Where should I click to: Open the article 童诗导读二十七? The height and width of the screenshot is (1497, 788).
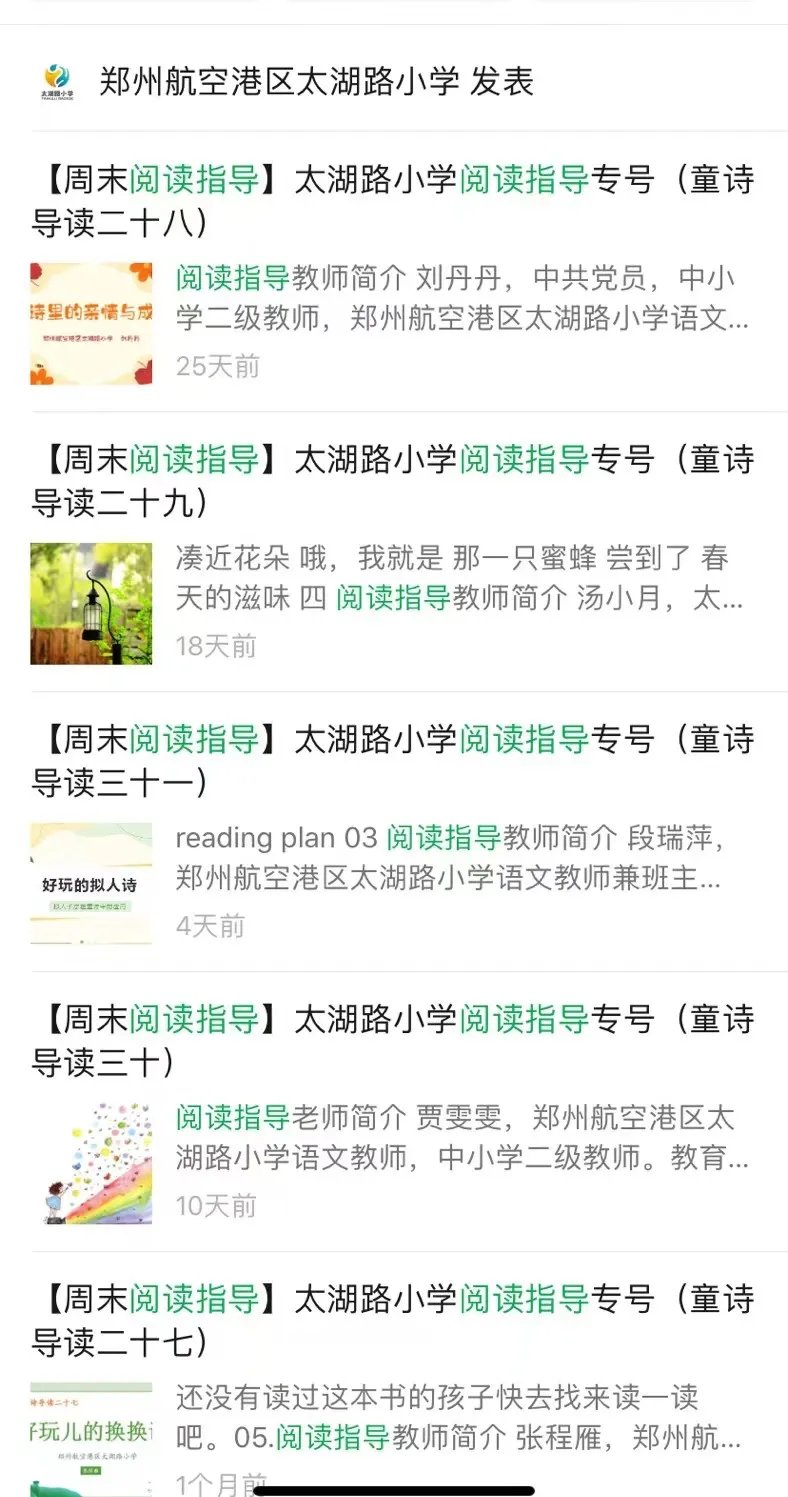pyautogui.click(x=392, y=1321)
